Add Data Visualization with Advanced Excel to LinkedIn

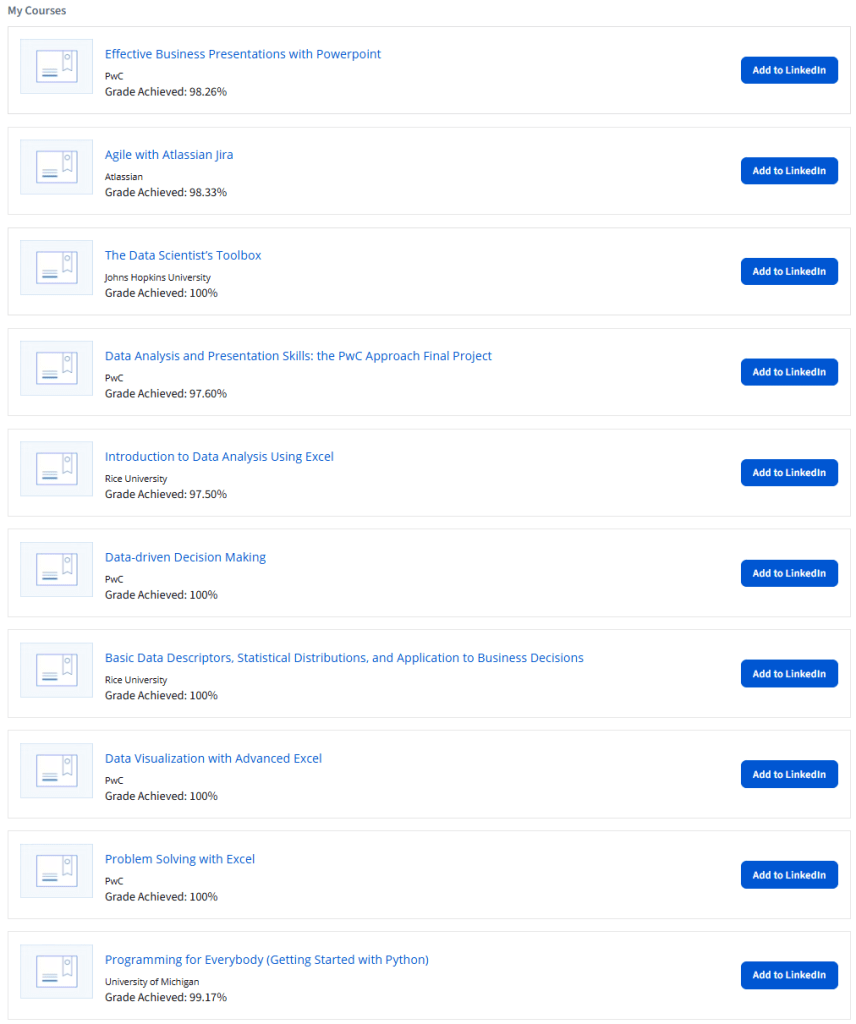pos(789,774)
